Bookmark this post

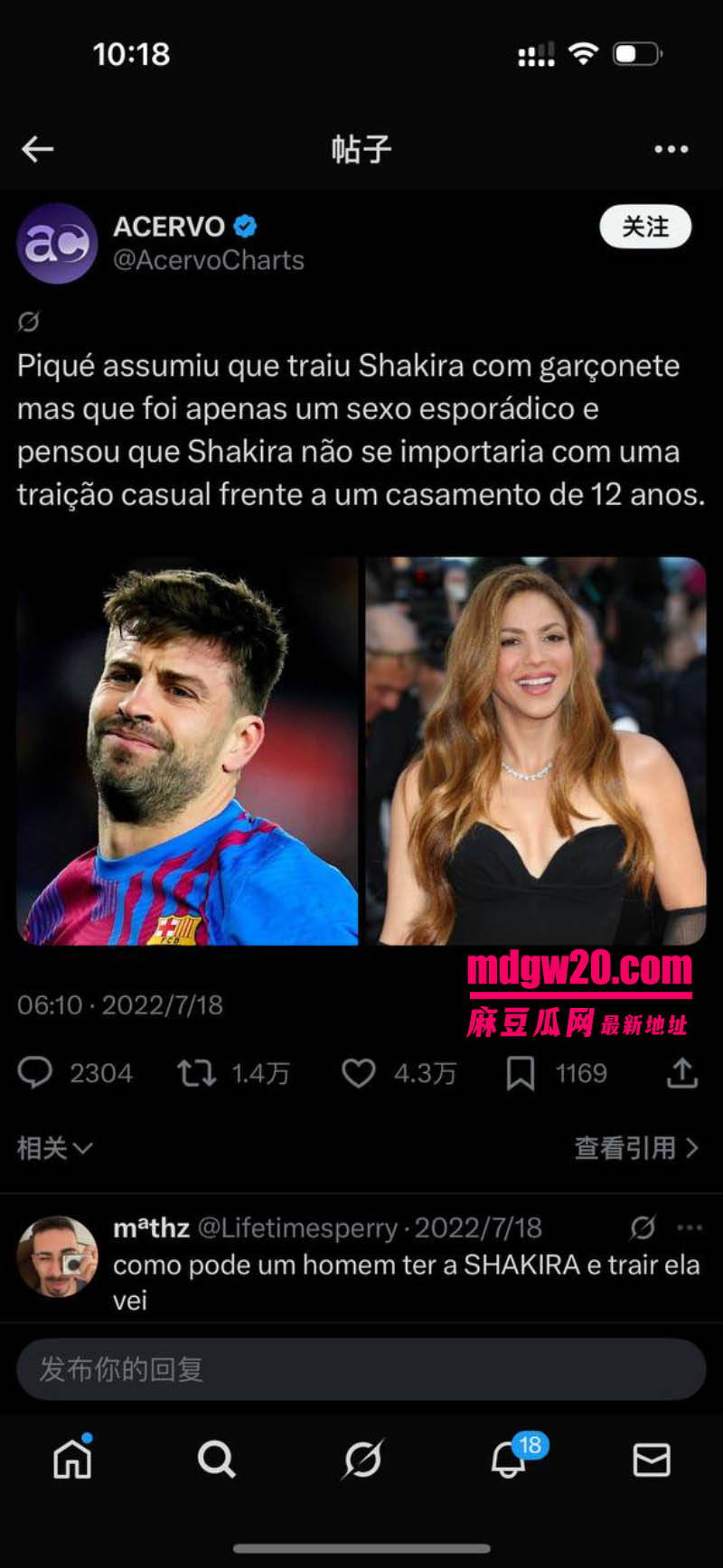(521, 1073)
